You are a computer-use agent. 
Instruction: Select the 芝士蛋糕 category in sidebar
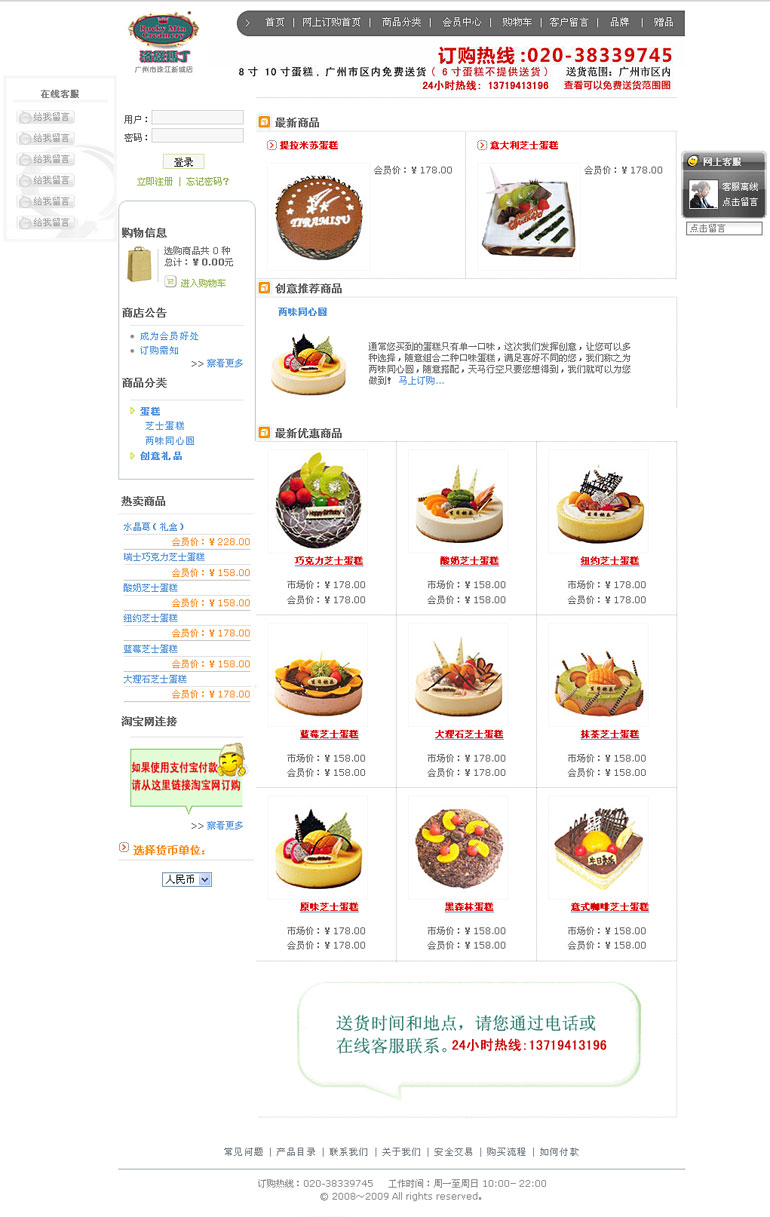point(165,426)
